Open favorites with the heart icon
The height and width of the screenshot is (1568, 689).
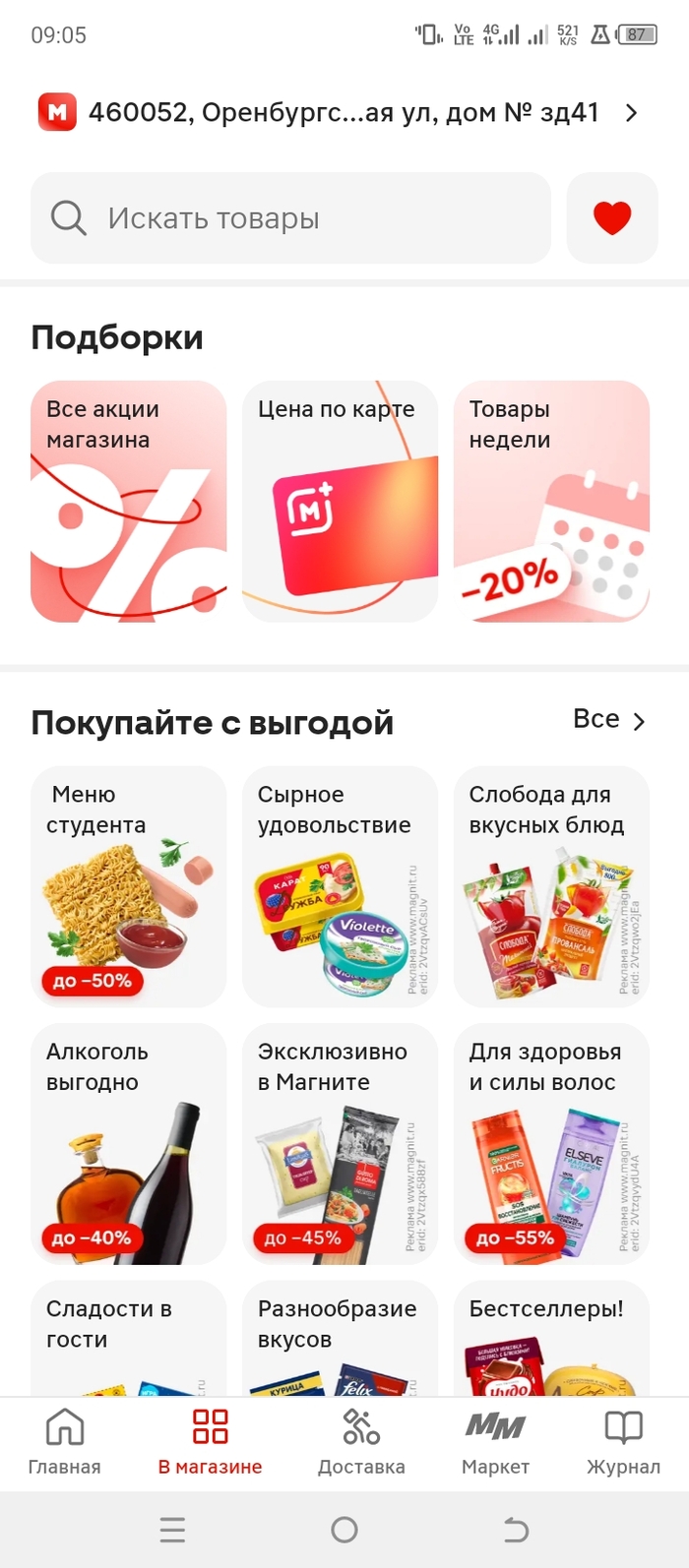(611, 218)
